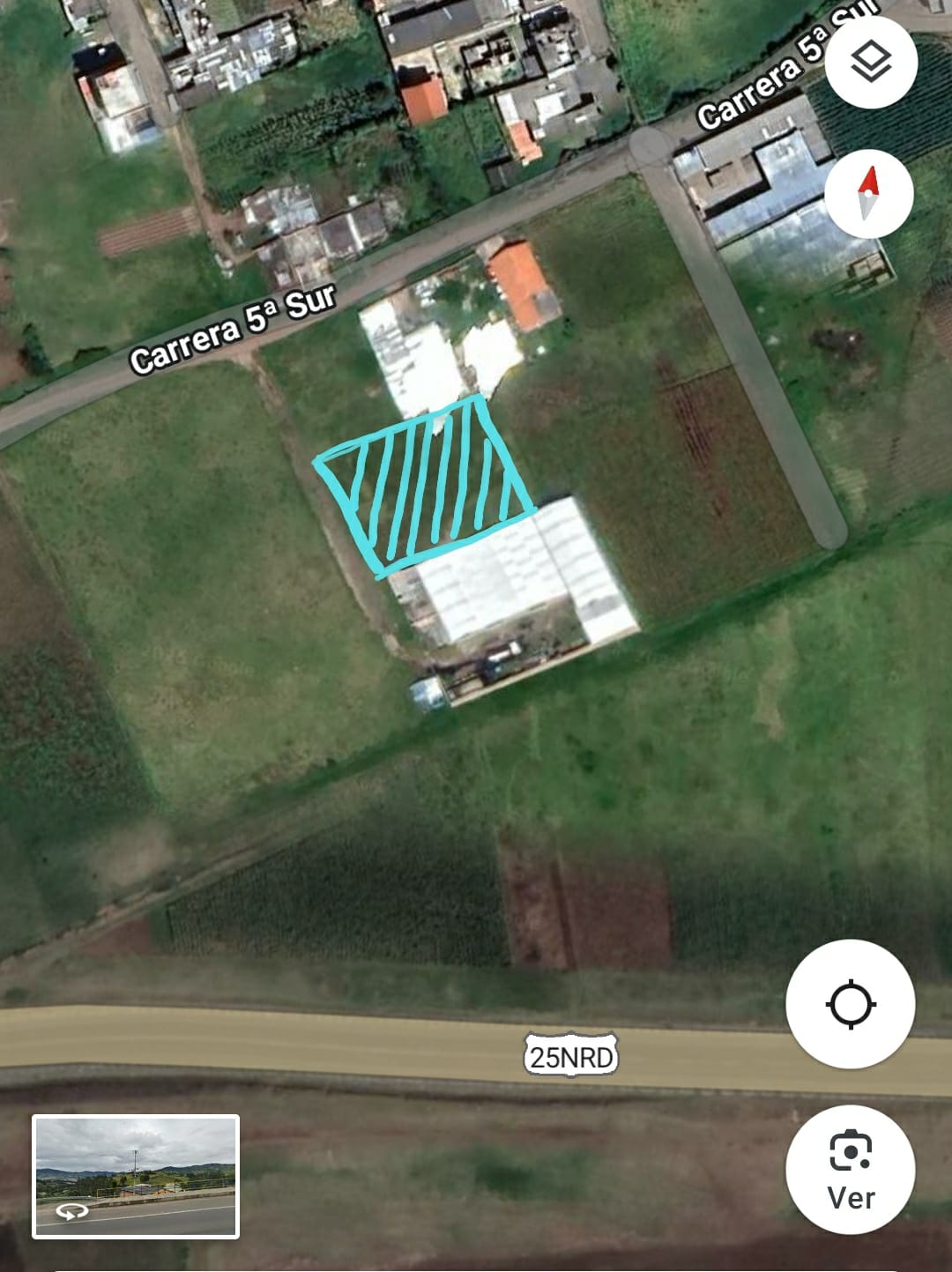Image resolution: width=952 pixels, height=1272 pixels.
Task: Open the map layers selector
Action: (x=871, y=63)
